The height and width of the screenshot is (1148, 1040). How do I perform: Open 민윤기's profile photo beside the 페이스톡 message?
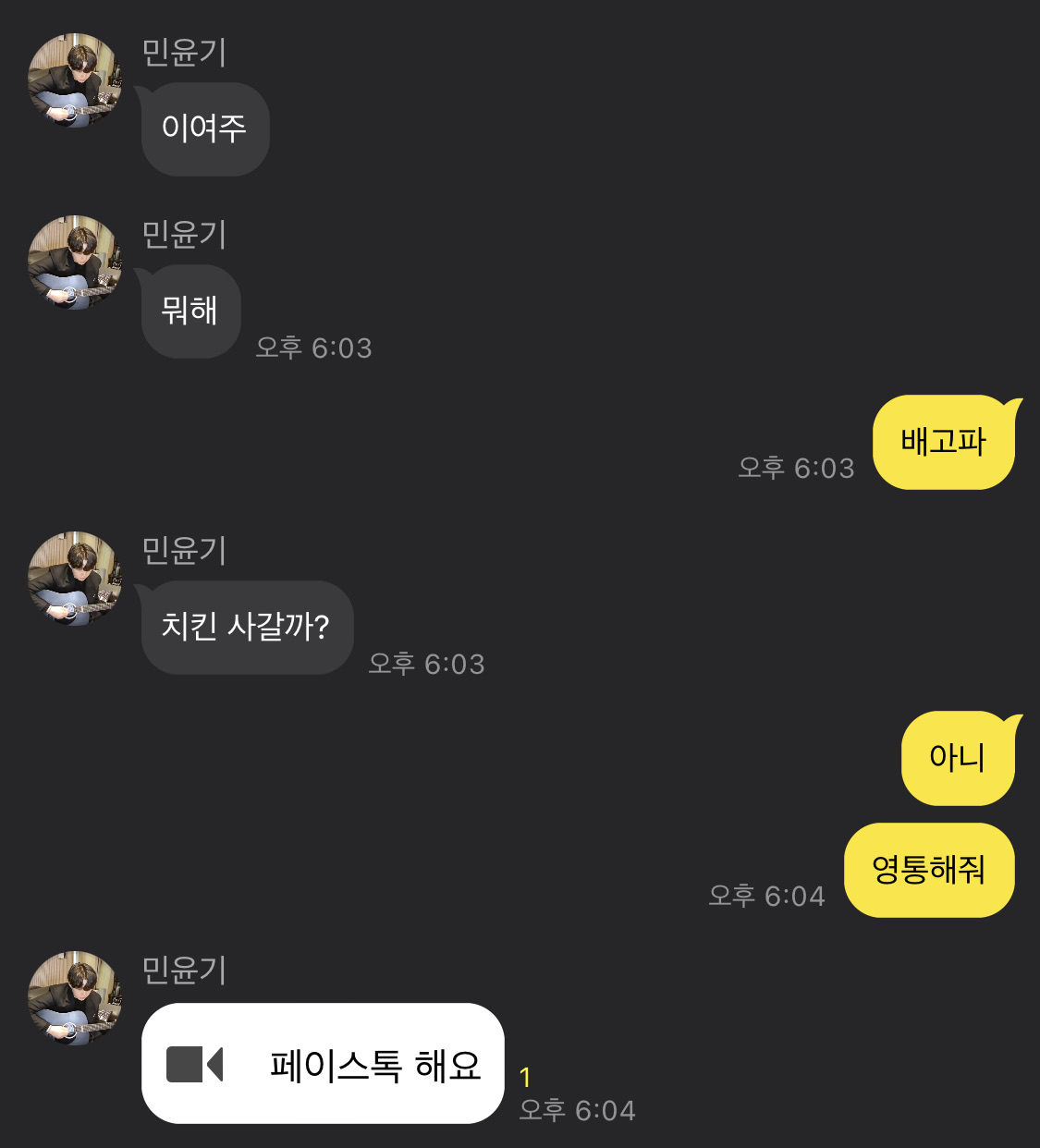point(75,998)
